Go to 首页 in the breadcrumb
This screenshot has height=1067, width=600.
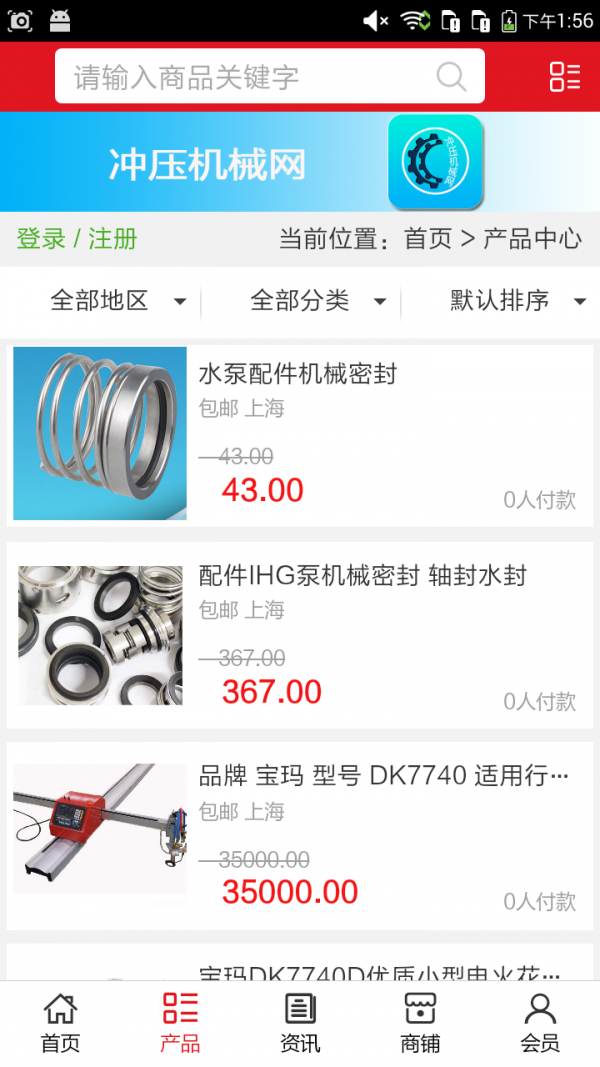click(x=428, y=239)
